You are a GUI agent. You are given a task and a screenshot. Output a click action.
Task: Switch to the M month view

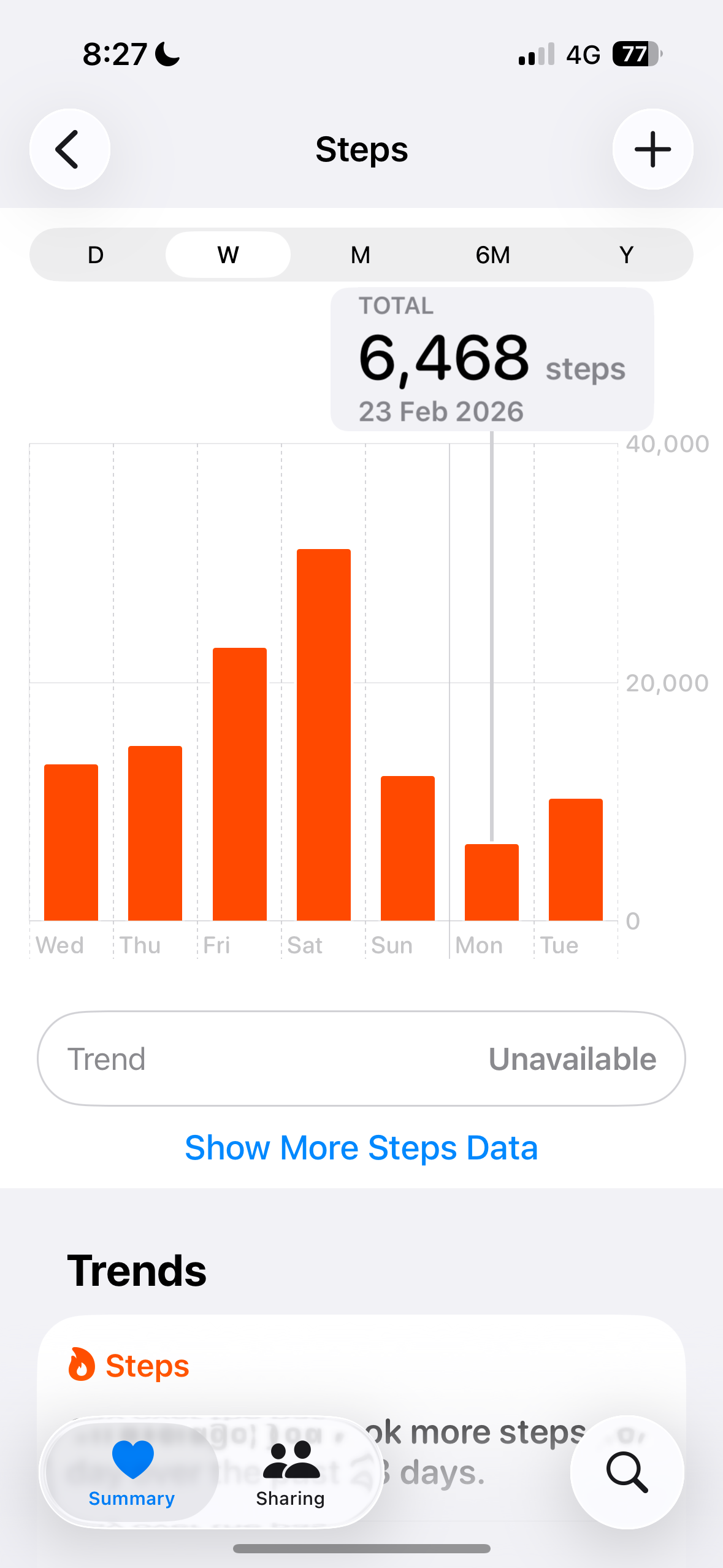pyautogui.click(x=361, y=255)
